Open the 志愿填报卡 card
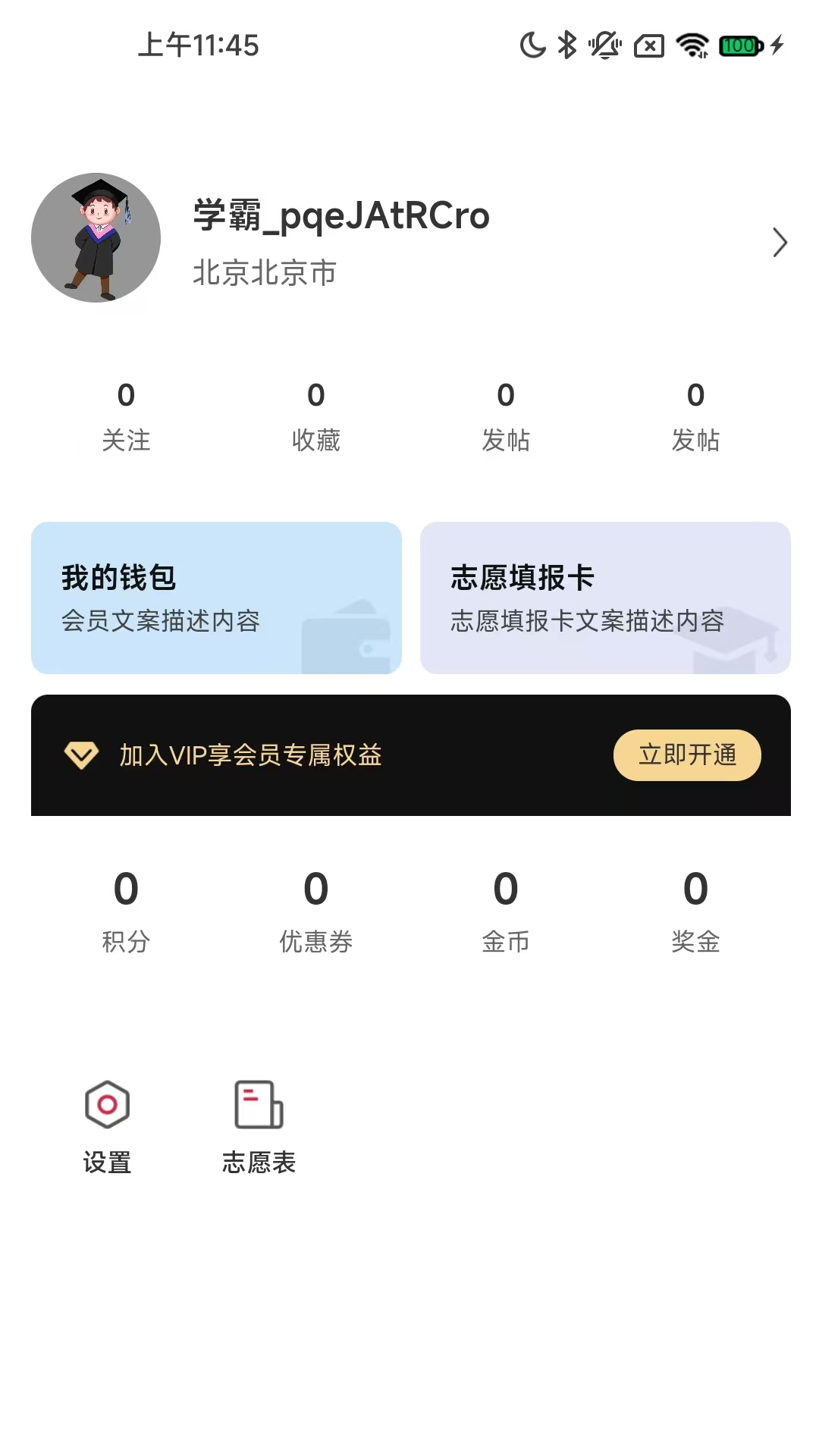819x1456 pixels. pos(604,598)
